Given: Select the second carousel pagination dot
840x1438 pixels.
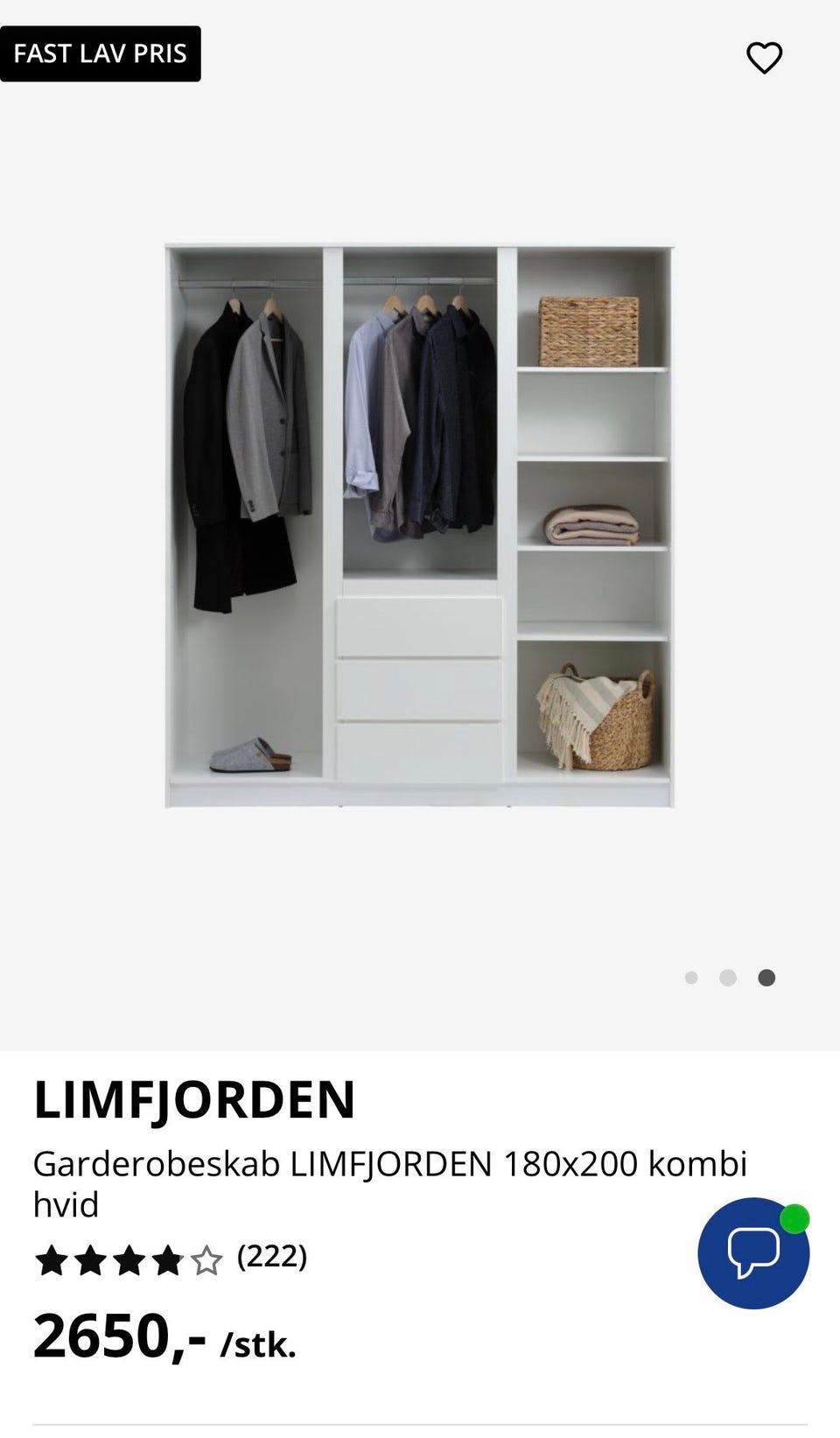Looking at the screenshot, I should pyautogui.click(x=729, y=978).
